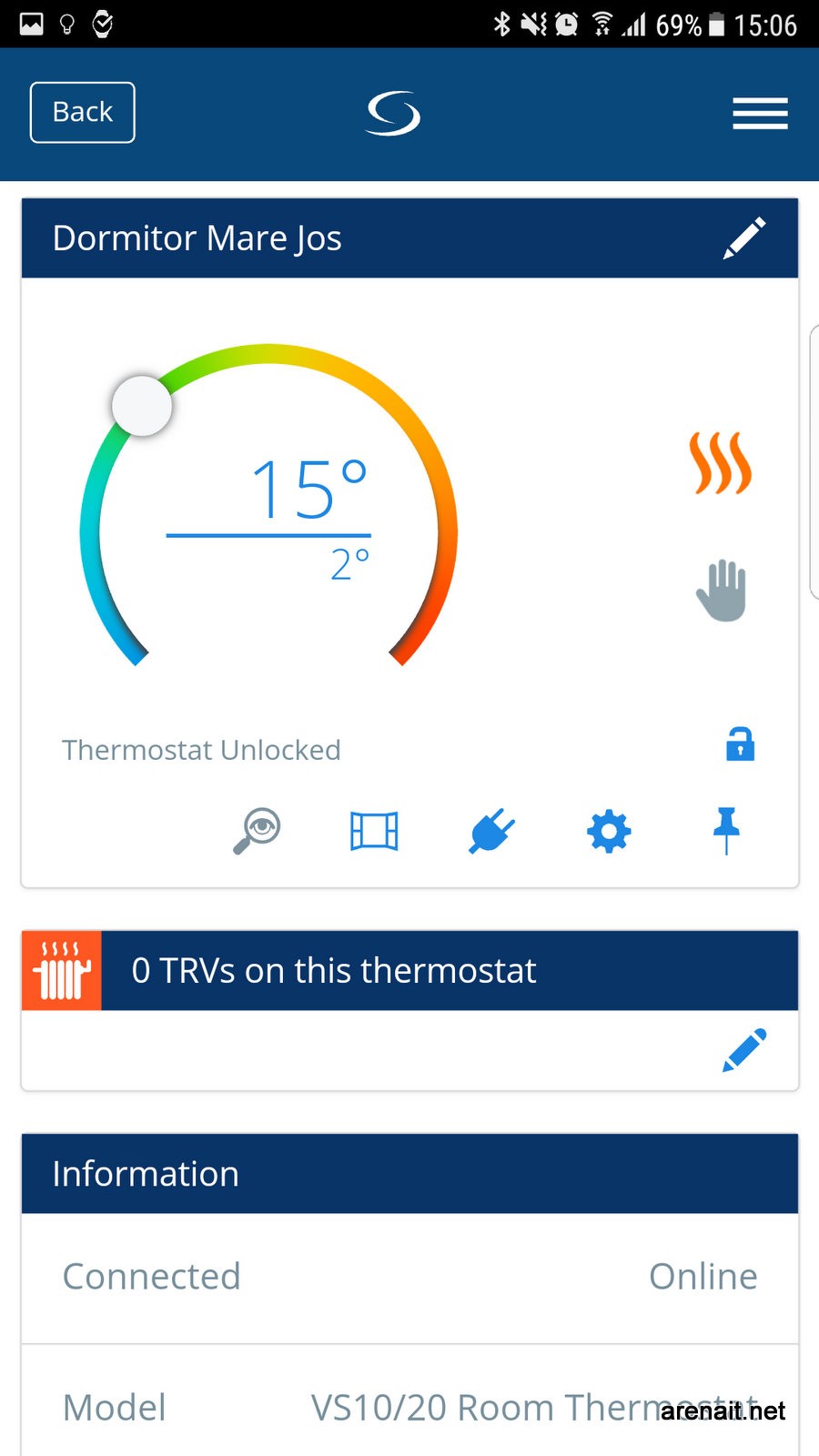This screenshot has width=819, height=1456.
Task: Toggle the thermostat lock padlock
Action: coord(740,744)
